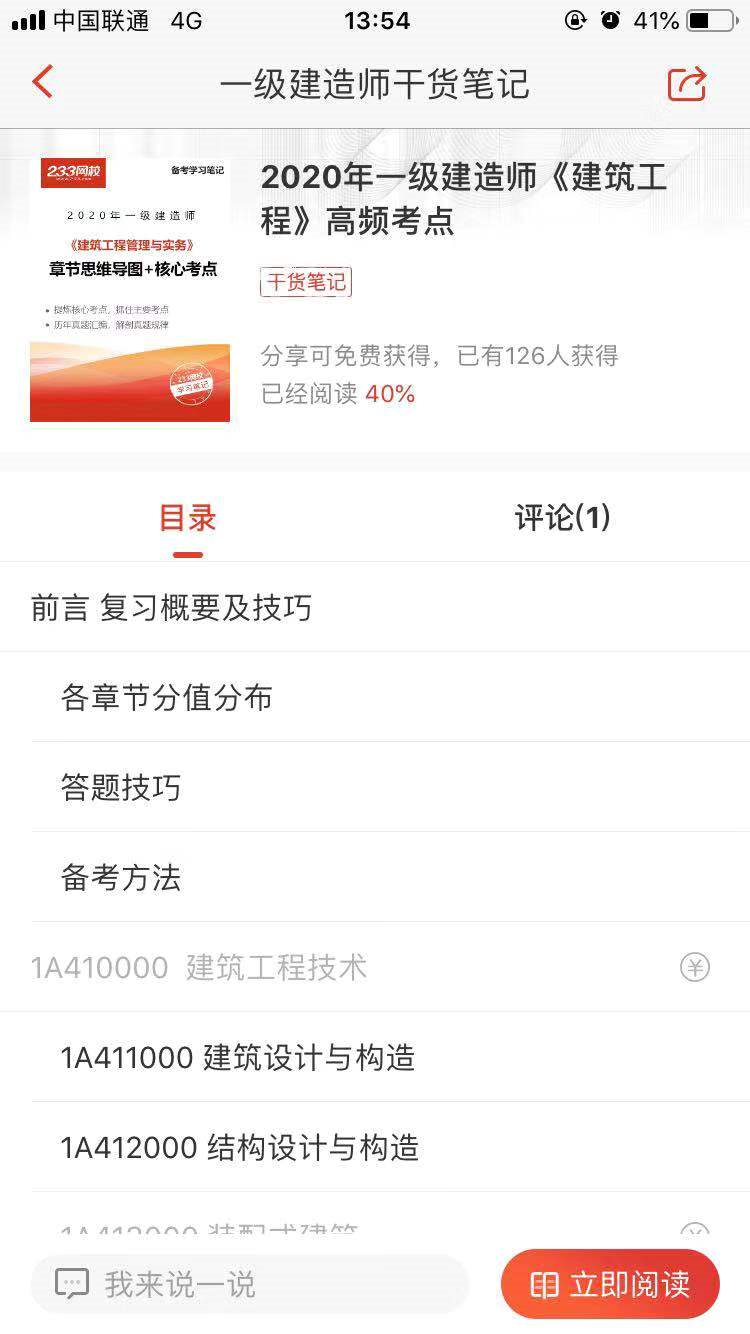Open 前言 复习概要及技巧 chapter
Screen dimensions: 750x1334
tap(171, 608)
